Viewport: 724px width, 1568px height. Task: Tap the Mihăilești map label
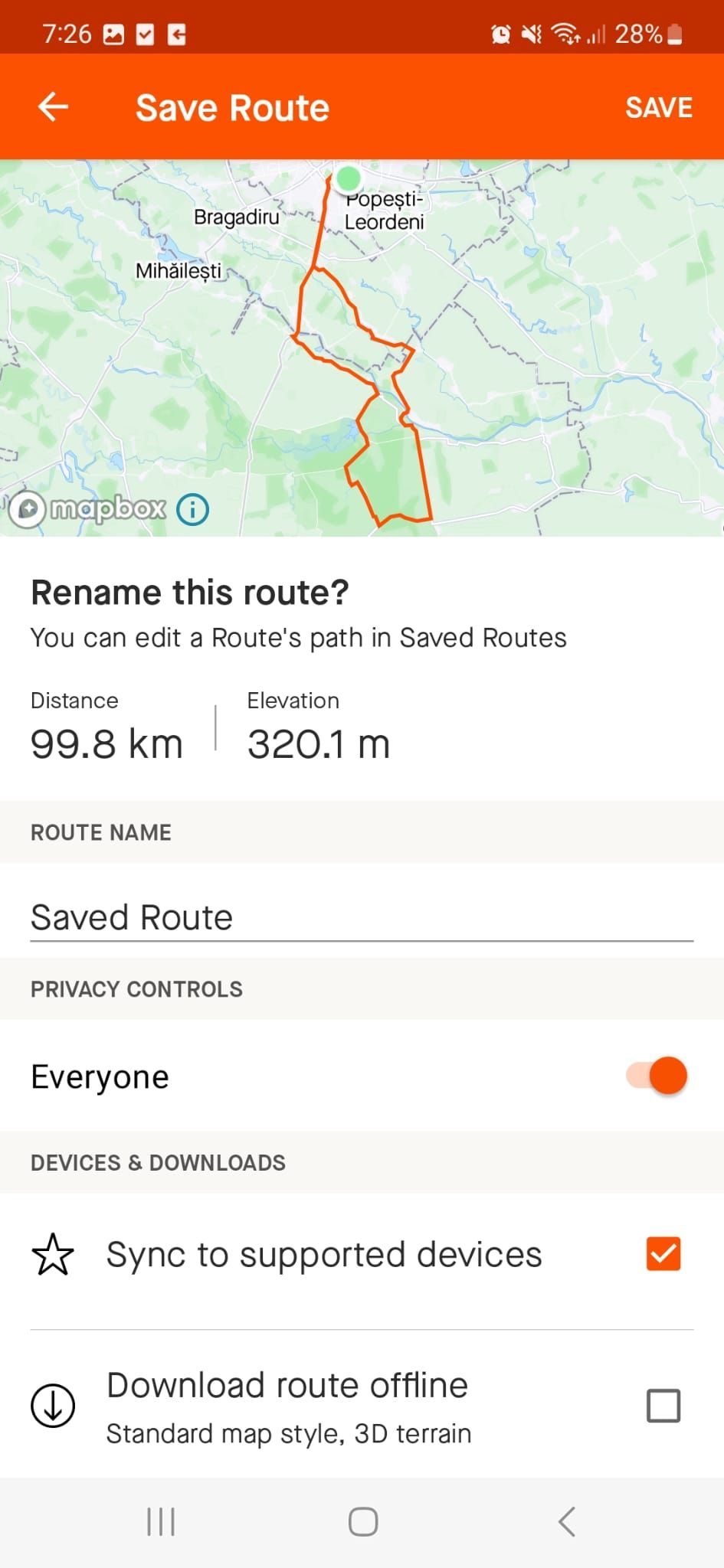(x=179, y=270)
